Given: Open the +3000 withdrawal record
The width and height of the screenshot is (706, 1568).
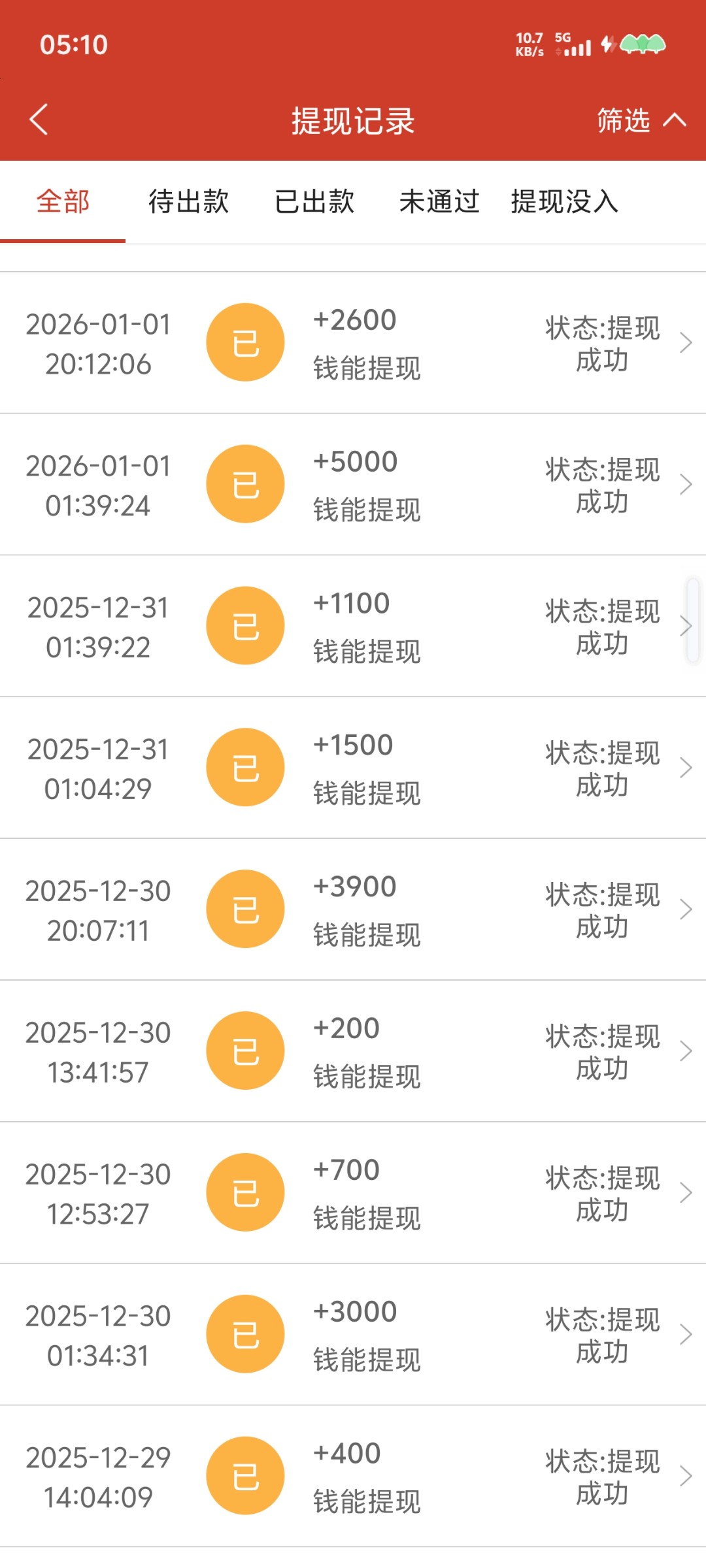Looking at the screenshot, I should 353,1335.
